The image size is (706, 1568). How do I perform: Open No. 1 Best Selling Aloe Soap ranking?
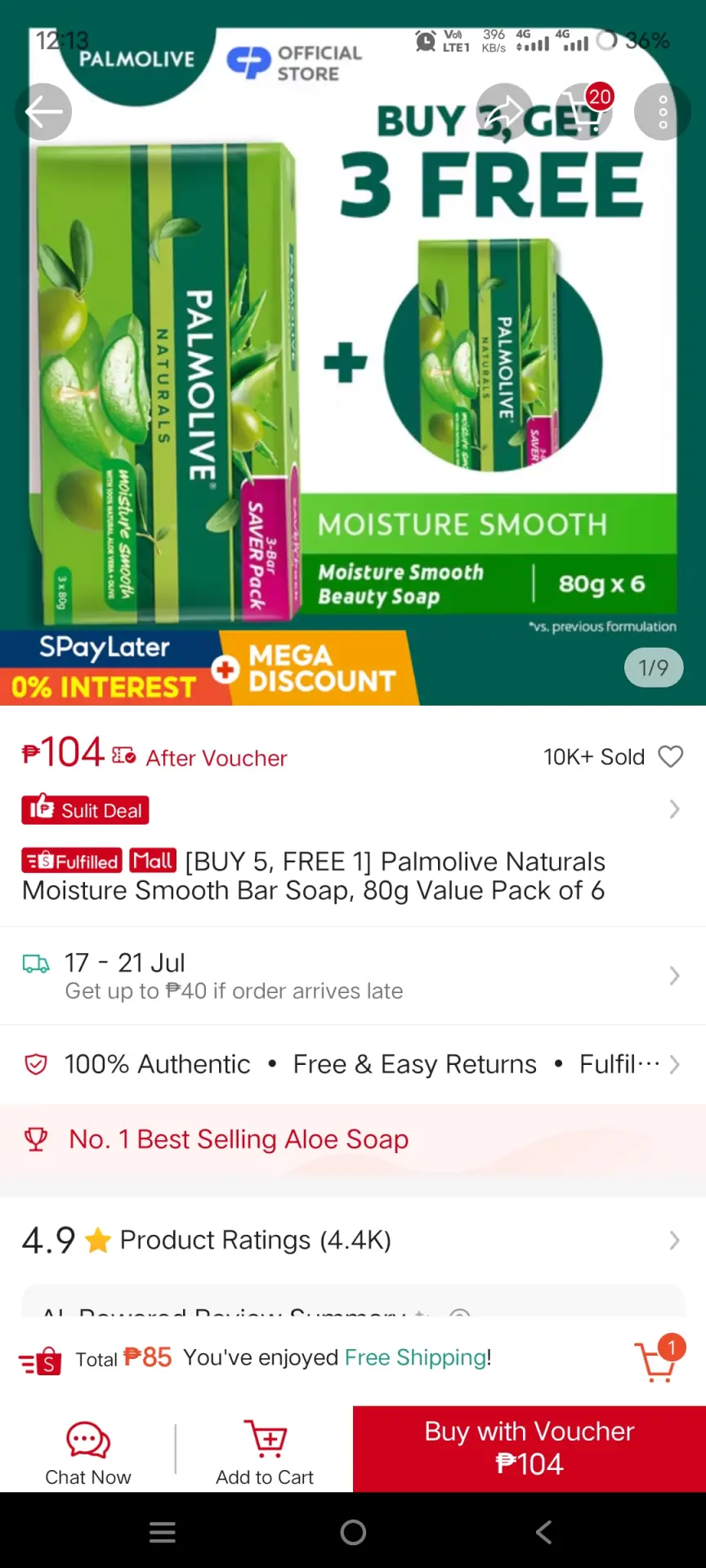coord(353,1139)
